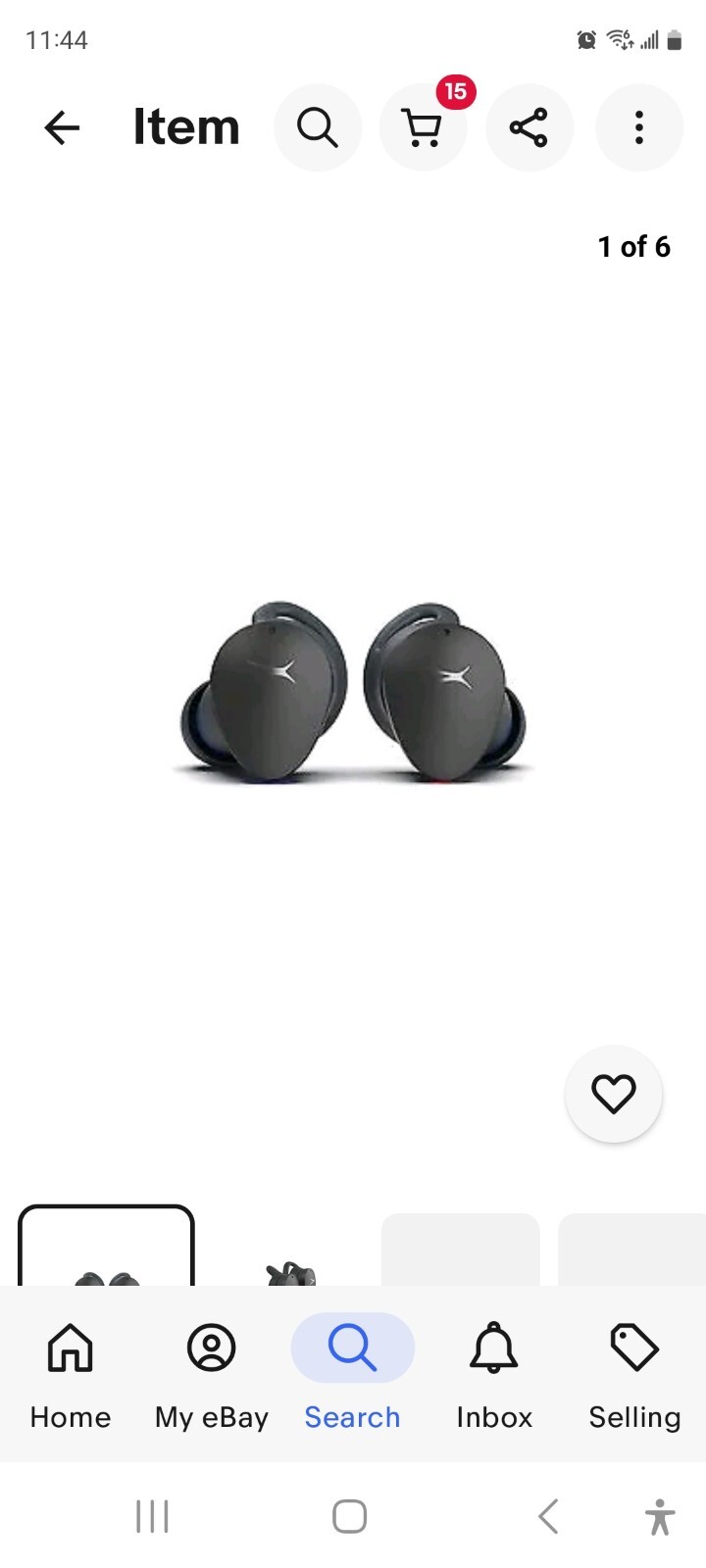Open the shopping cart with 15 items
706x1568 pixels.
pyautogui.click(x=424, y=127)
